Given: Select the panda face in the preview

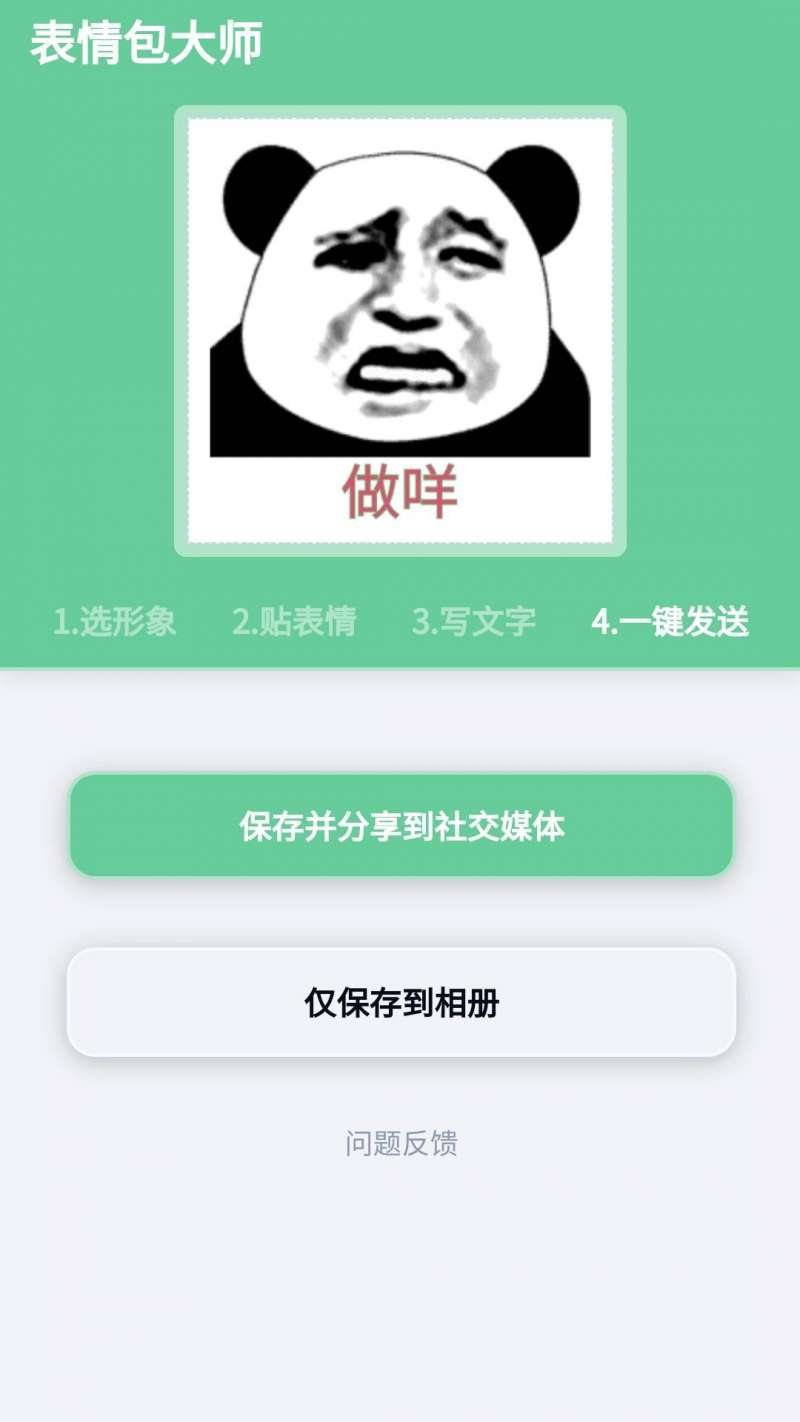Looking at the screenshot, I should (x=400, y=290).
